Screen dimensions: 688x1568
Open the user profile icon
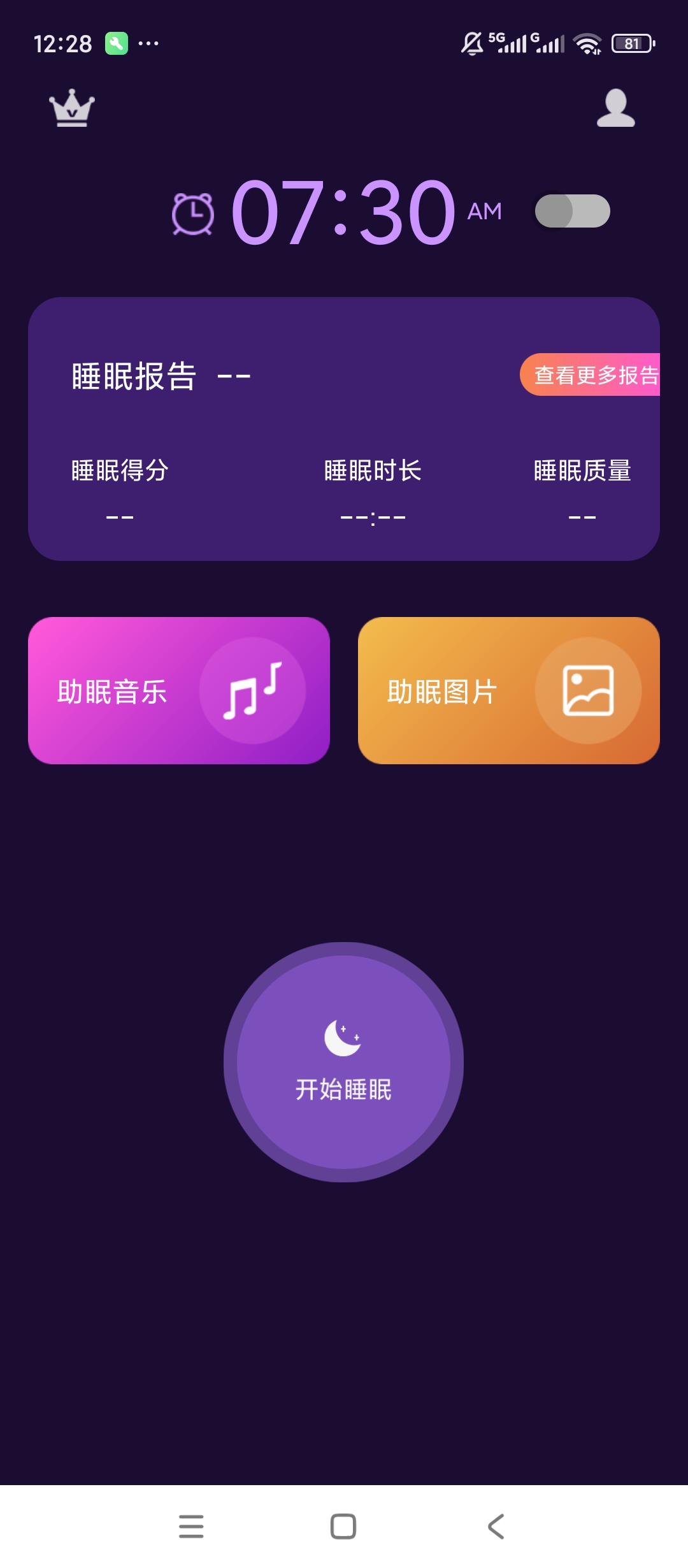(x=615, y=108)
